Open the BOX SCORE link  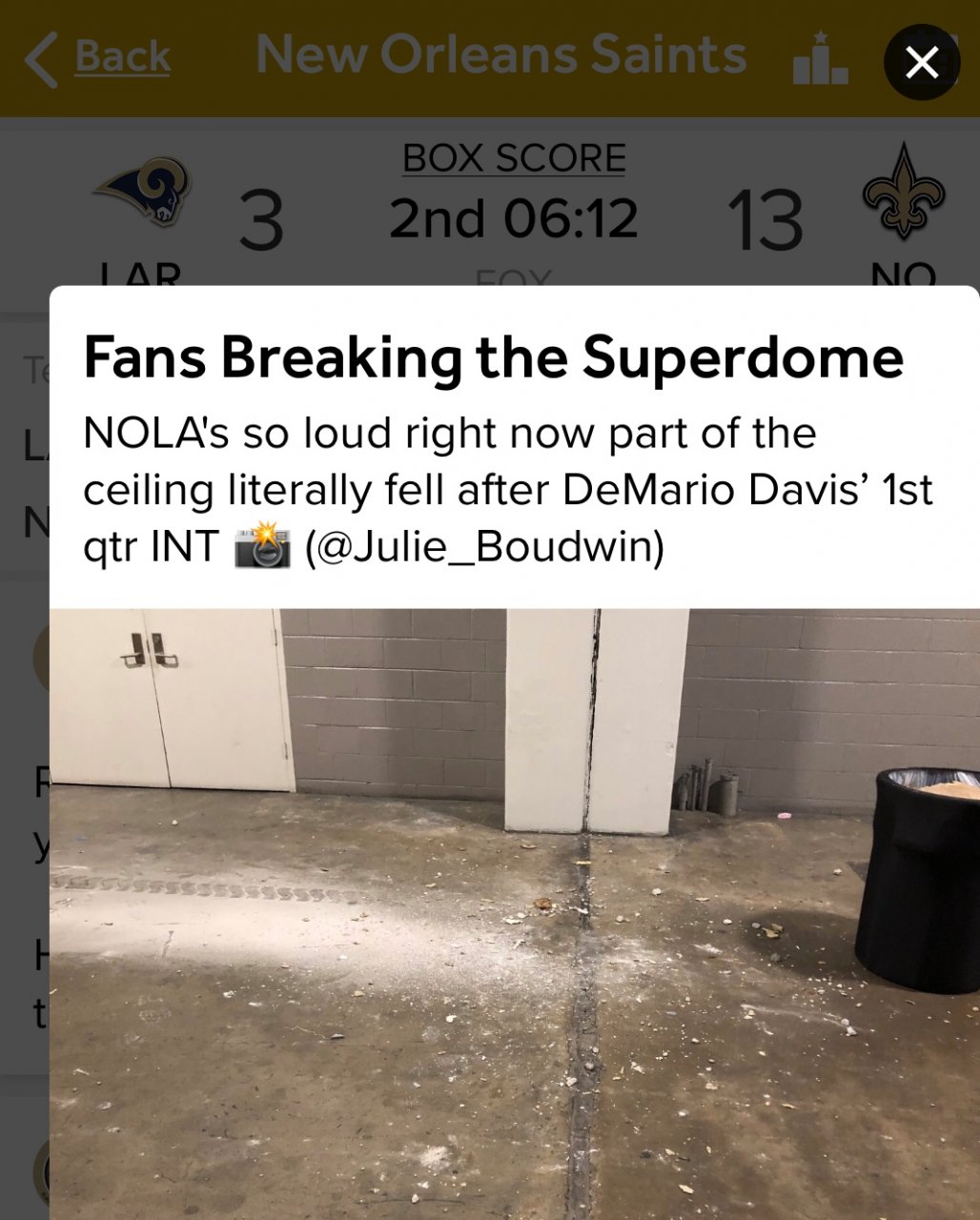[x=514, y=158]
